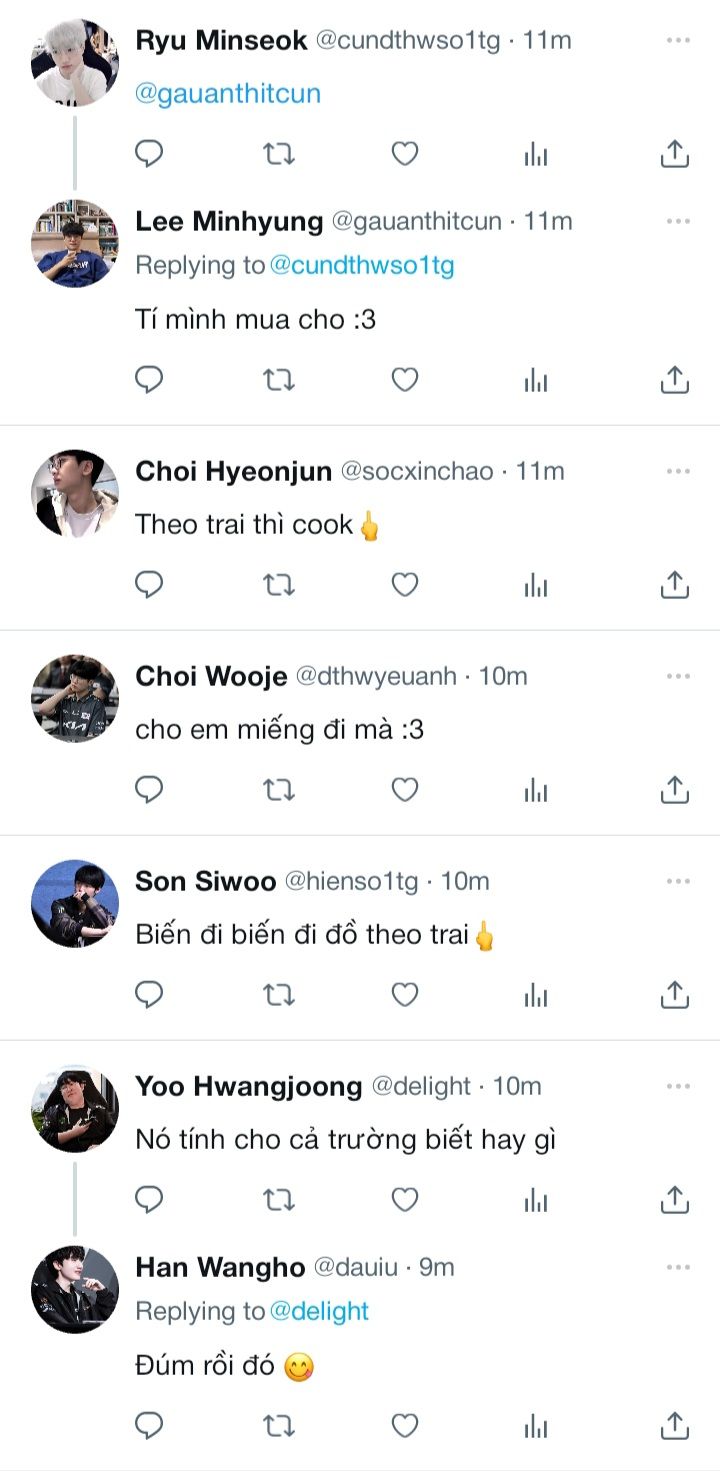This screenshot has width=720, height=1471.
Task: Reply to Lee Minhyung's tweet
Action: [149, 380]
